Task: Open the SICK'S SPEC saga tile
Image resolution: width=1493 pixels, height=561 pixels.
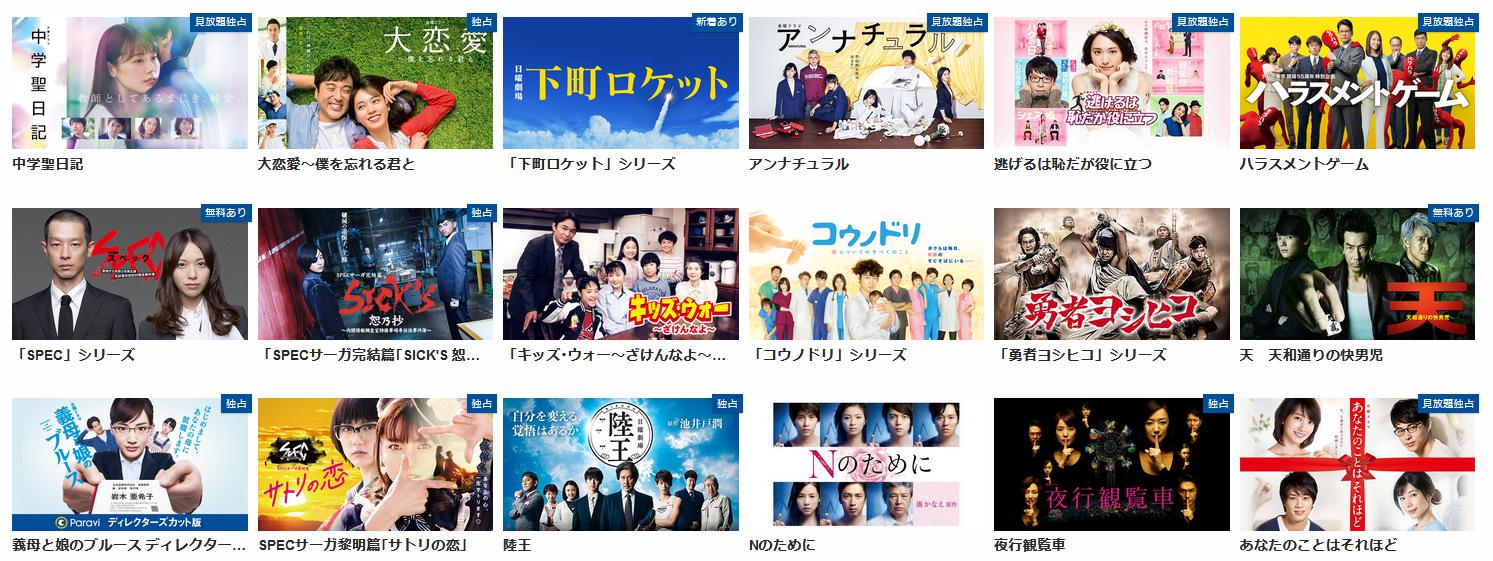Action: tap(375, 274)
